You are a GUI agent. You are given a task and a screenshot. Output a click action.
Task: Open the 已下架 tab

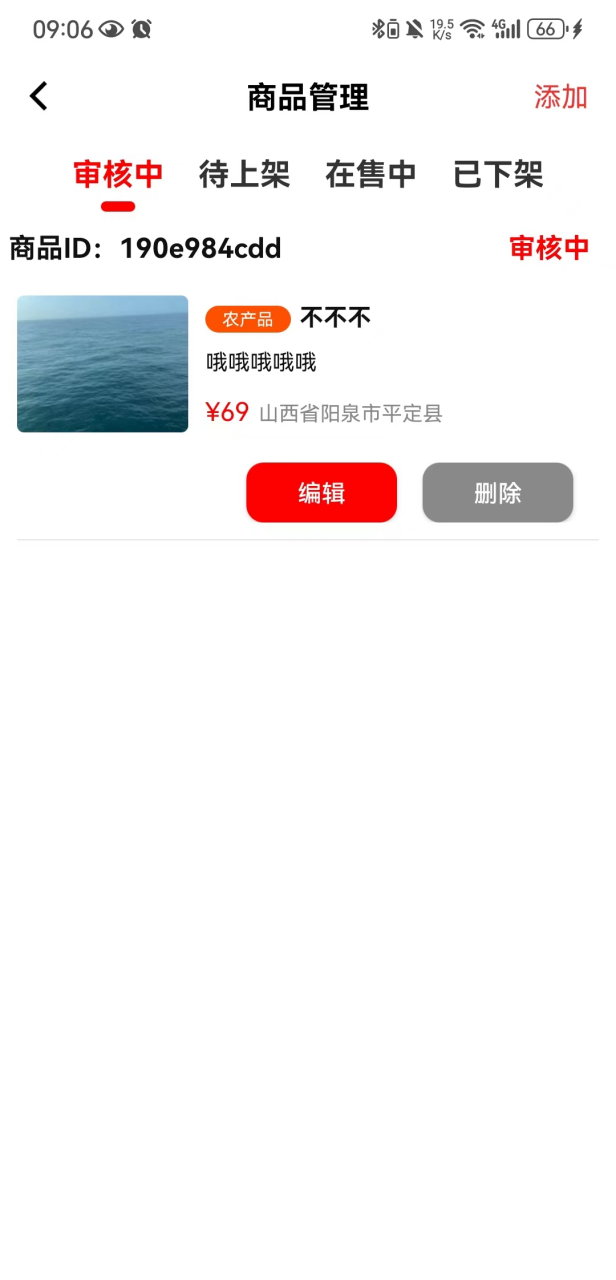(x=498, y=175)
